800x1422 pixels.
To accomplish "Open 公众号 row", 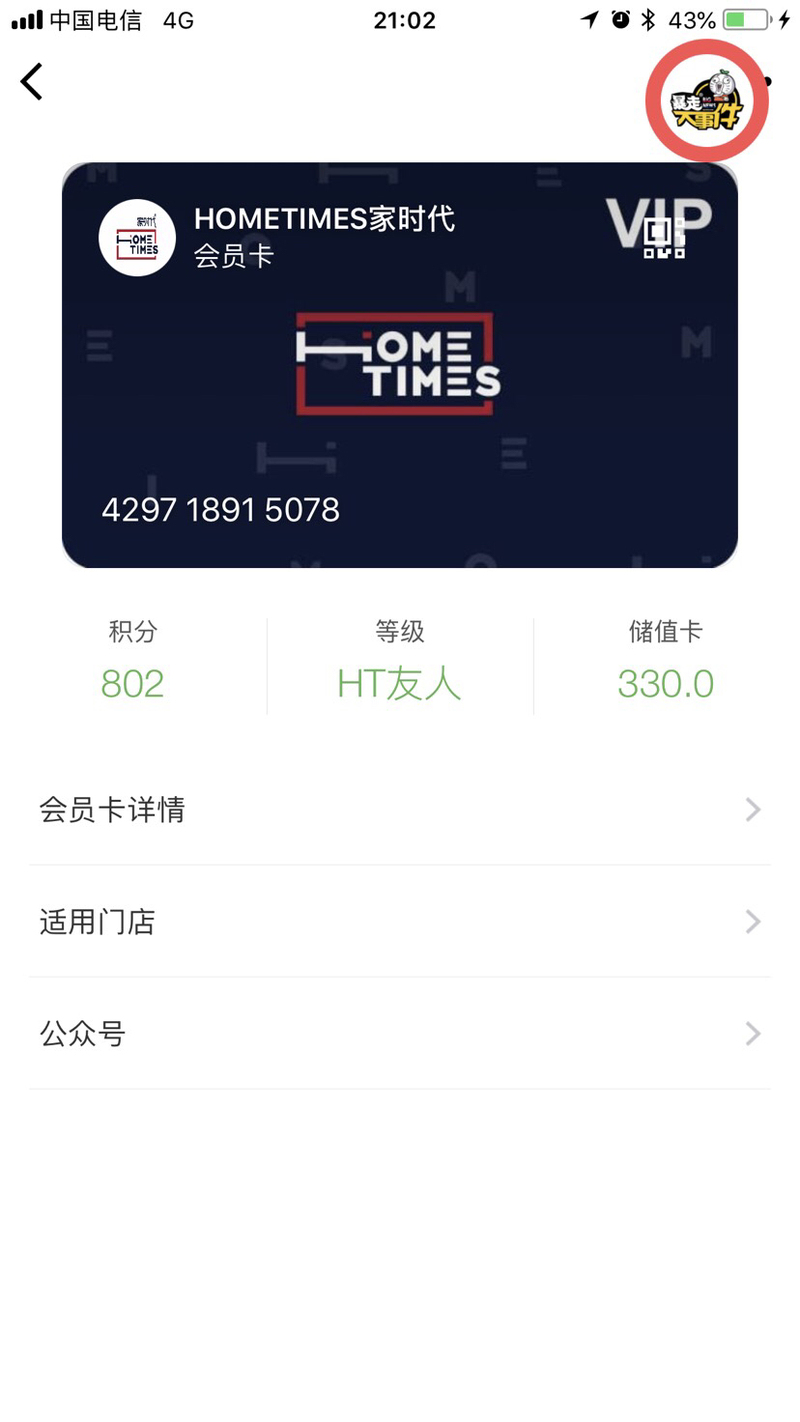I will [399, 1033].
